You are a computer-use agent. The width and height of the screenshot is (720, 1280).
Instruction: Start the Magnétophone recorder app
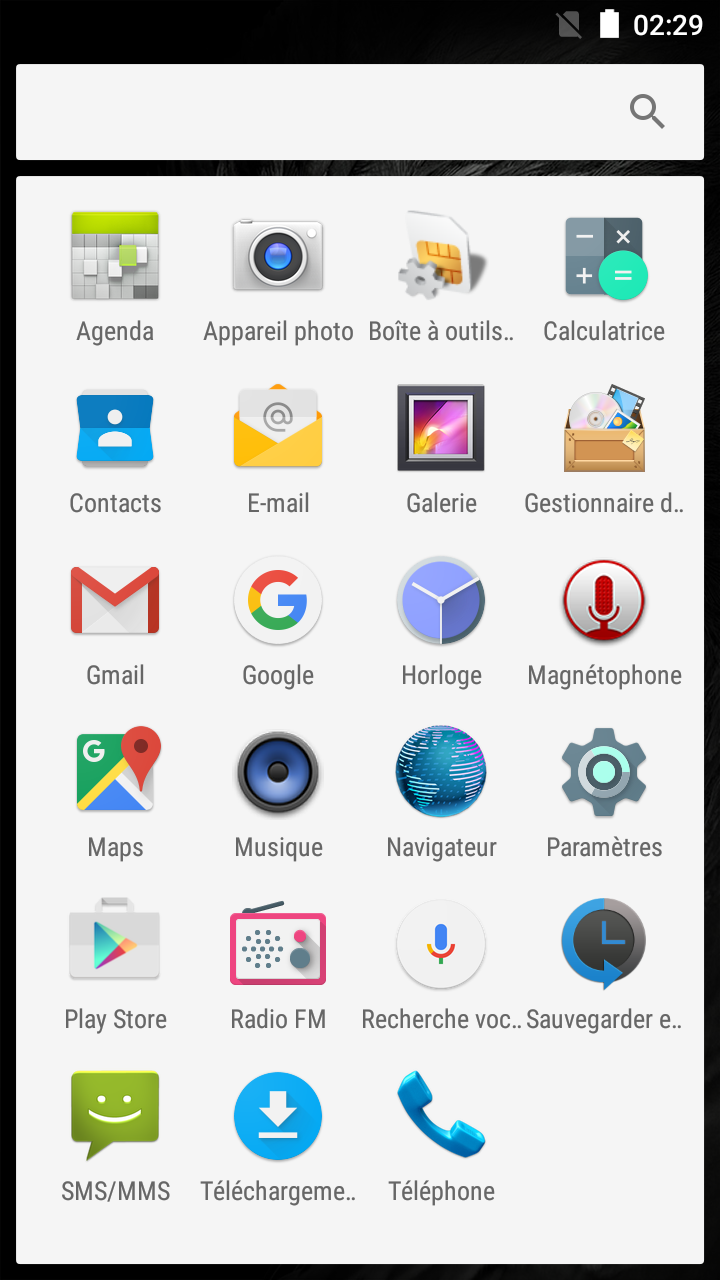pos(604,600)
